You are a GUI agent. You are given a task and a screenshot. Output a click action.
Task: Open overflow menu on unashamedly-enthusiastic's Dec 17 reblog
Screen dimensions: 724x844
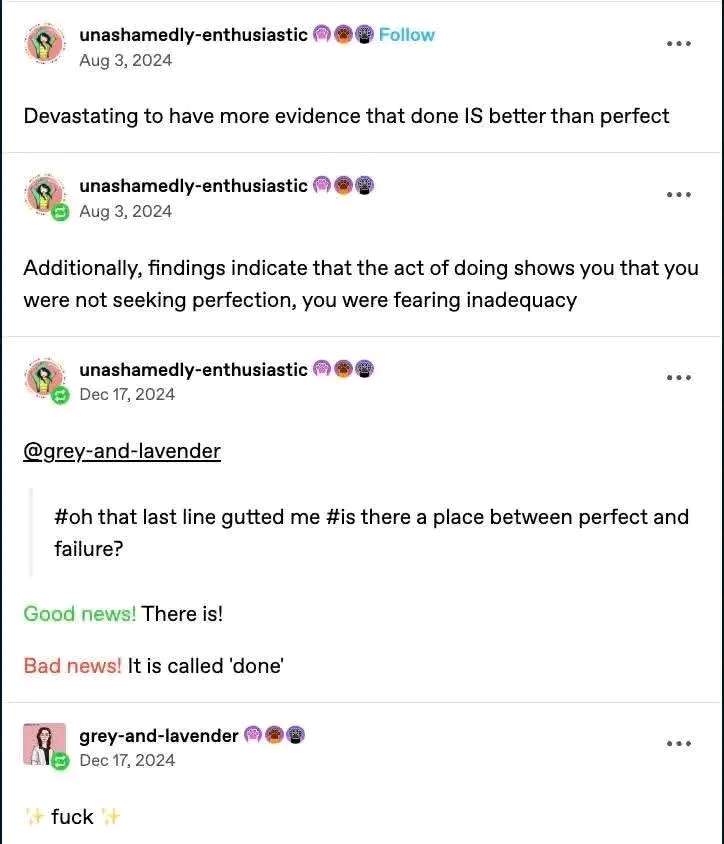678,378
